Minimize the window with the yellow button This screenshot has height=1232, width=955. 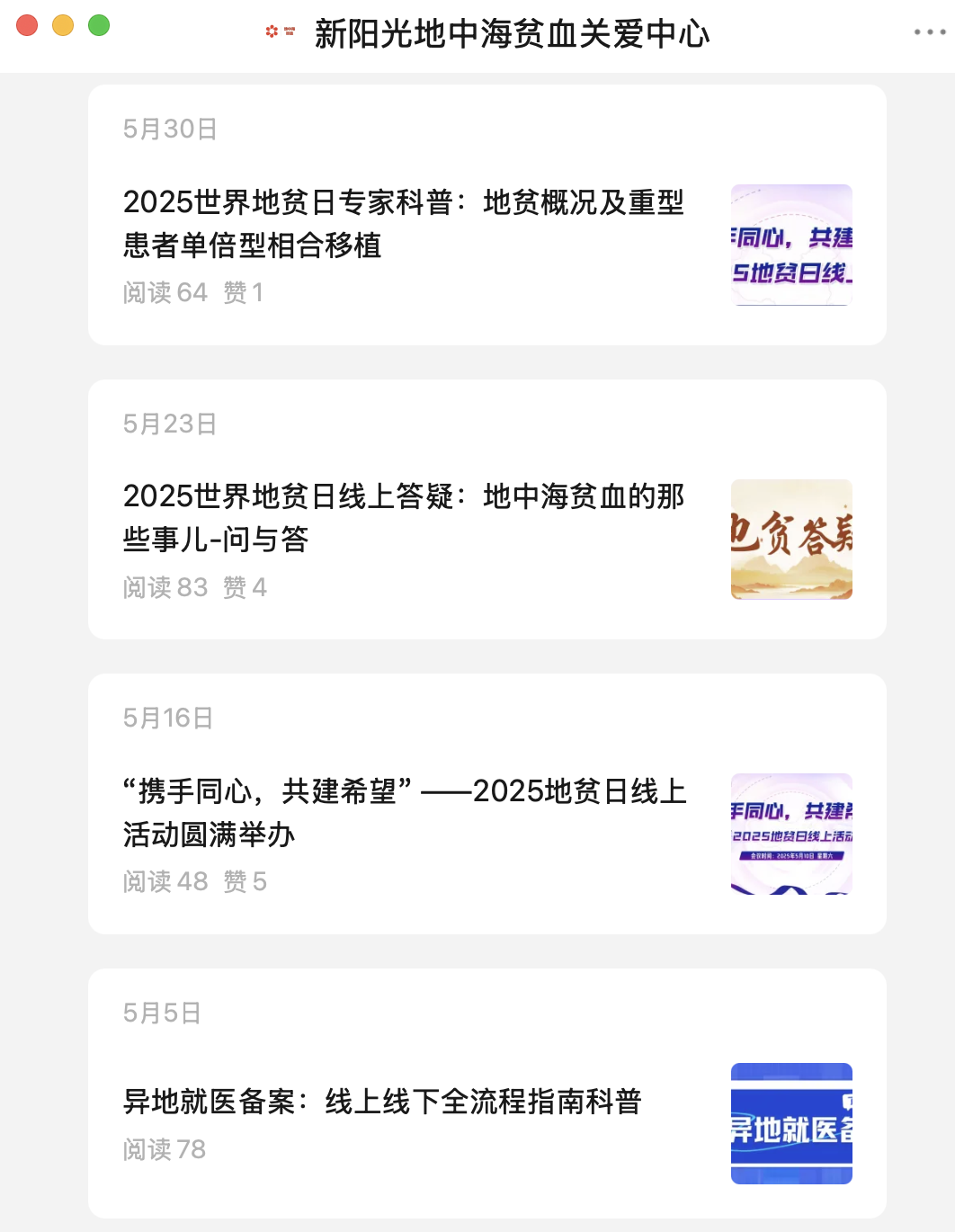click(63, 25)
